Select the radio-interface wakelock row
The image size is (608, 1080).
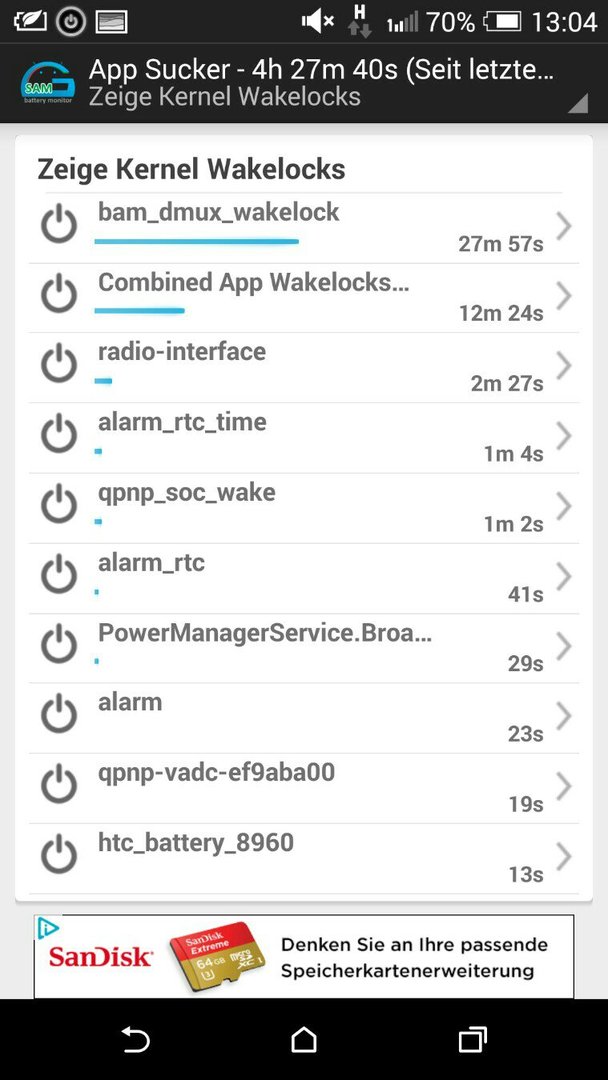304,368
